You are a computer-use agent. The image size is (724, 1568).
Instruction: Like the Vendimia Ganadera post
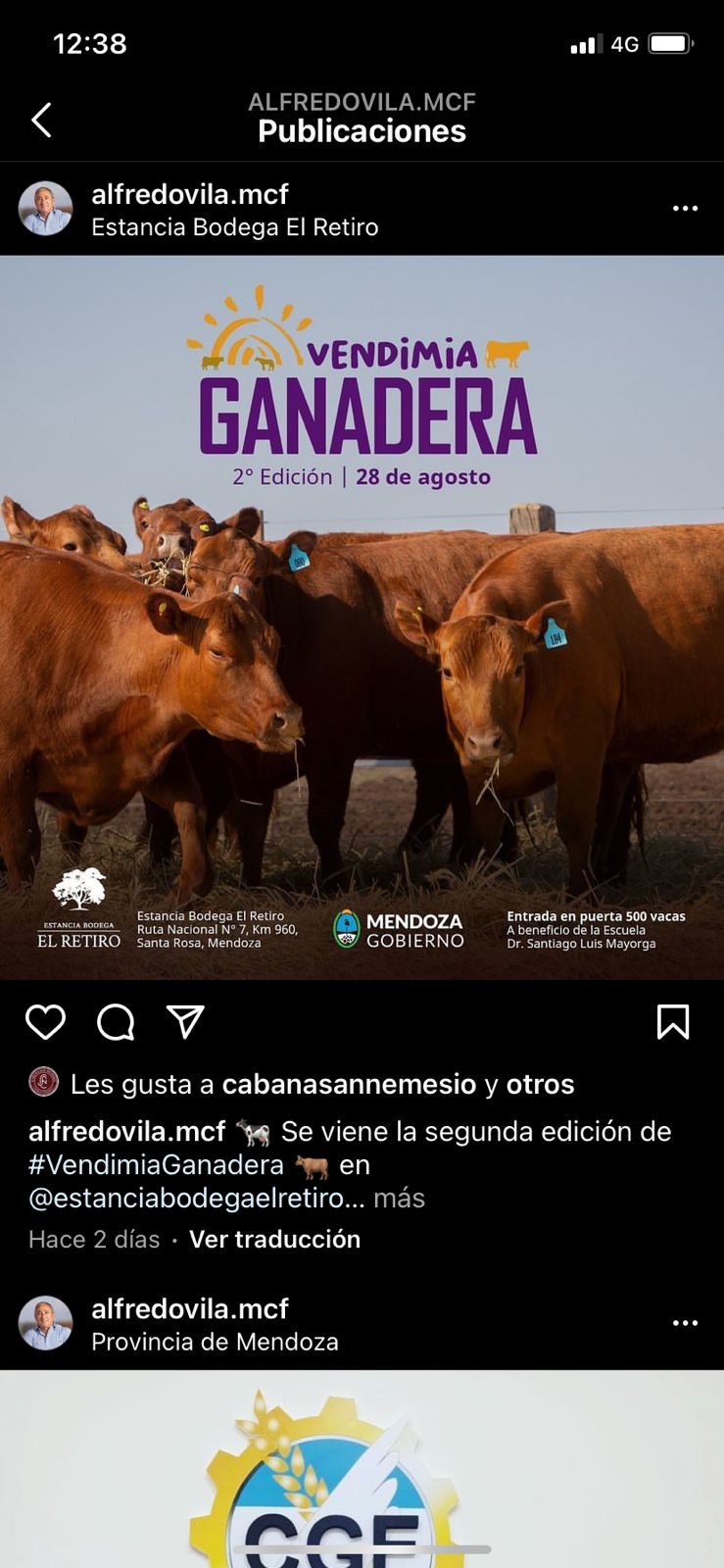[x=45, y=1022]
